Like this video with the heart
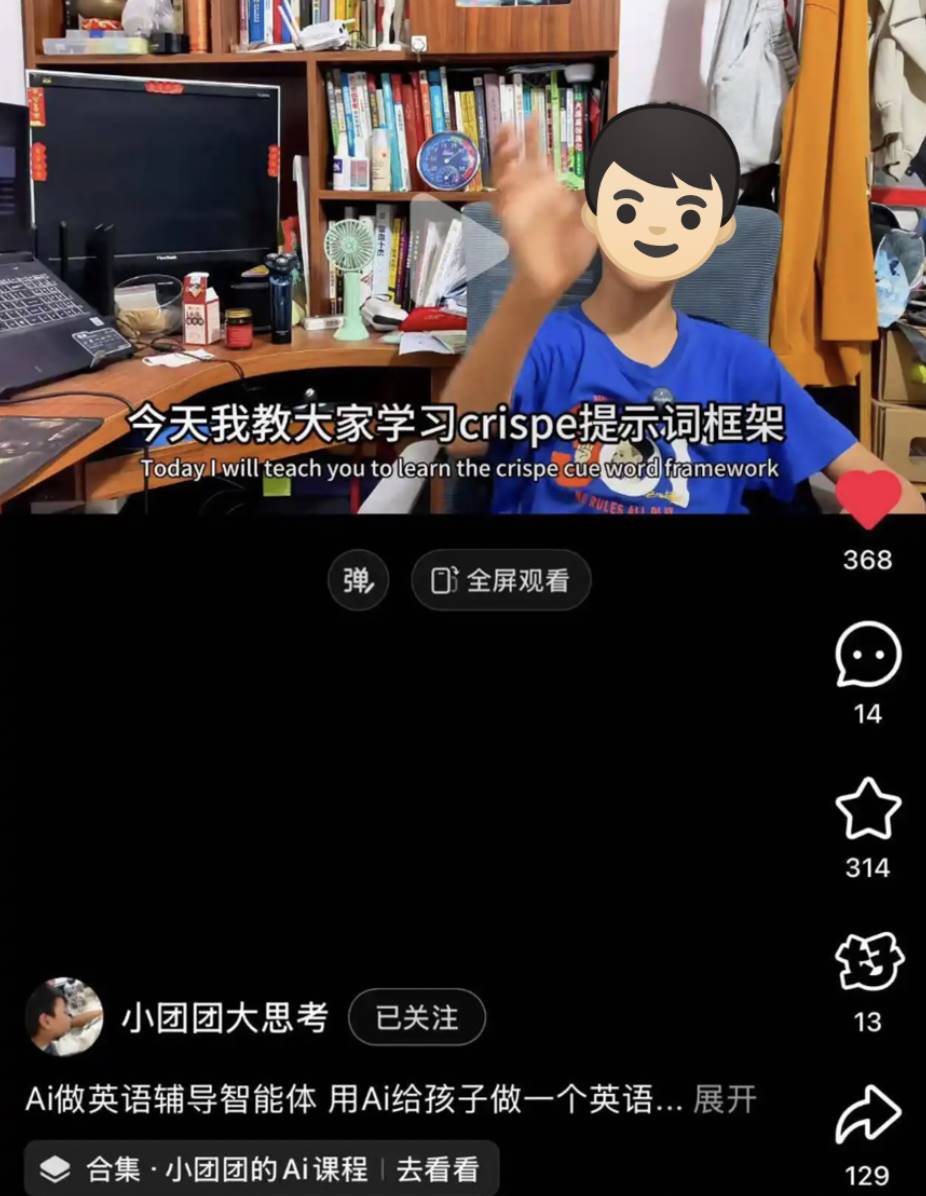The image size is (926, 1196). [868, 499]
